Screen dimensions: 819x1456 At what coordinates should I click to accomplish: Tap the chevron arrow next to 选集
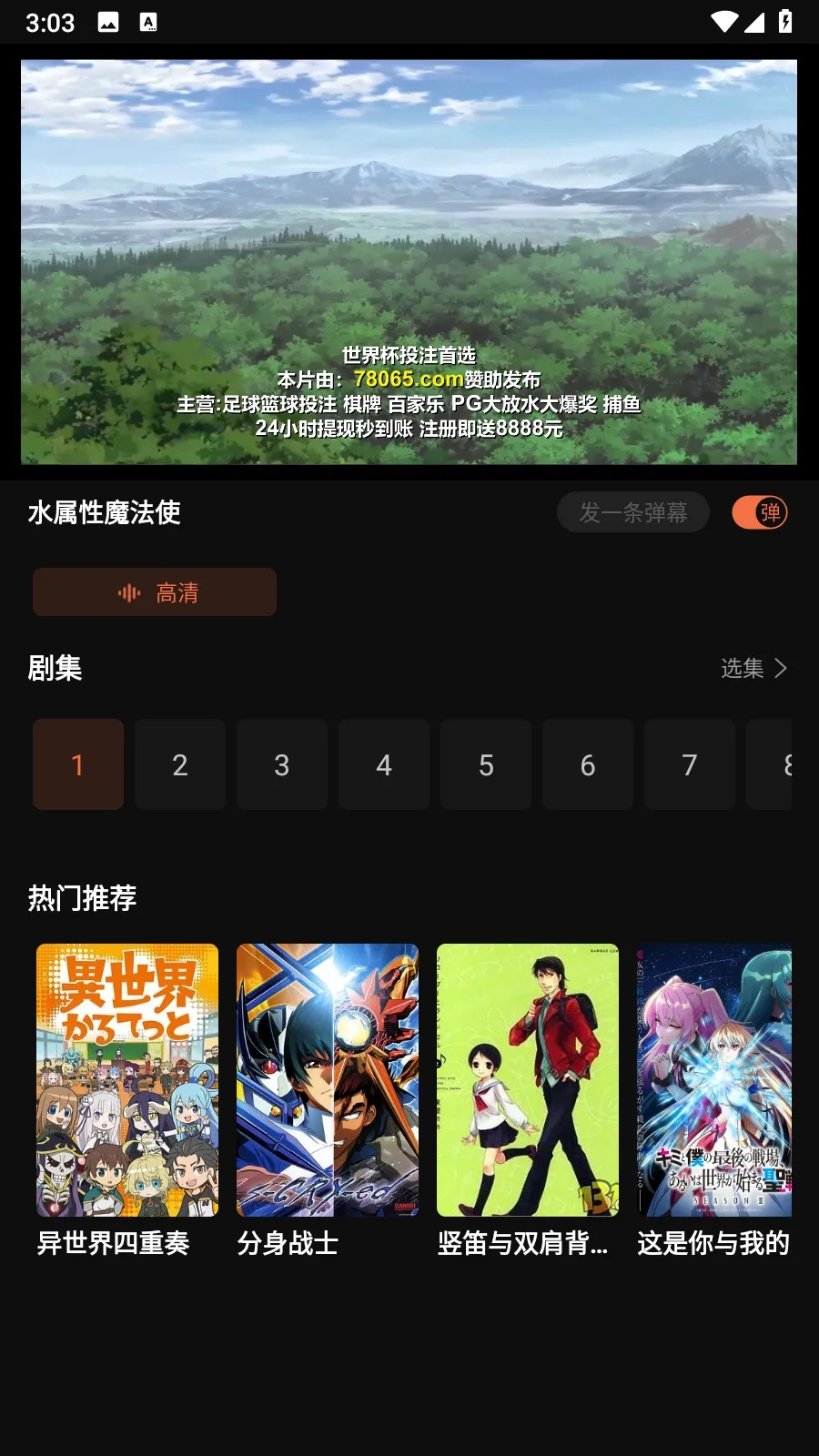(x=781, y=669)
